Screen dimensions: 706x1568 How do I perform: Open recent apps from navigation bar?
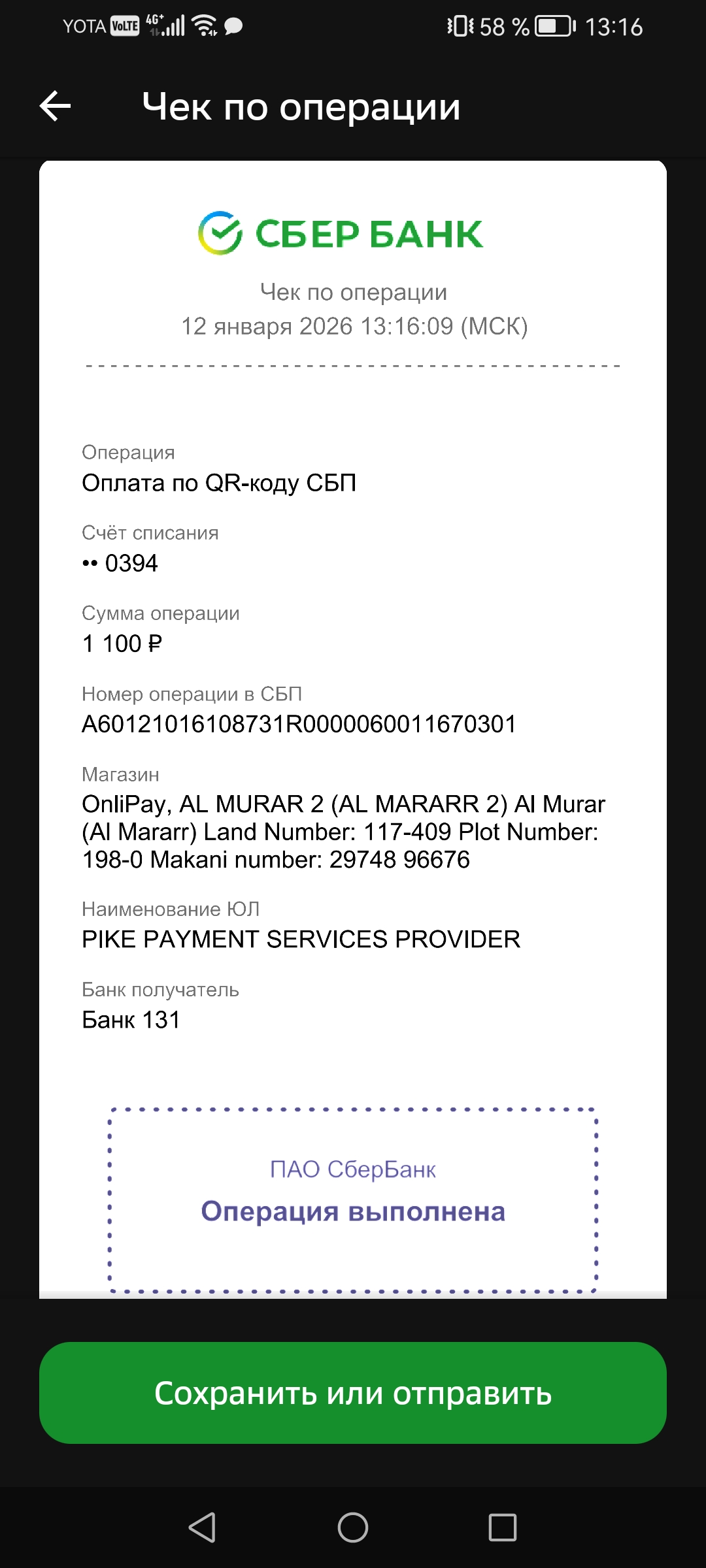(503, 1527)
